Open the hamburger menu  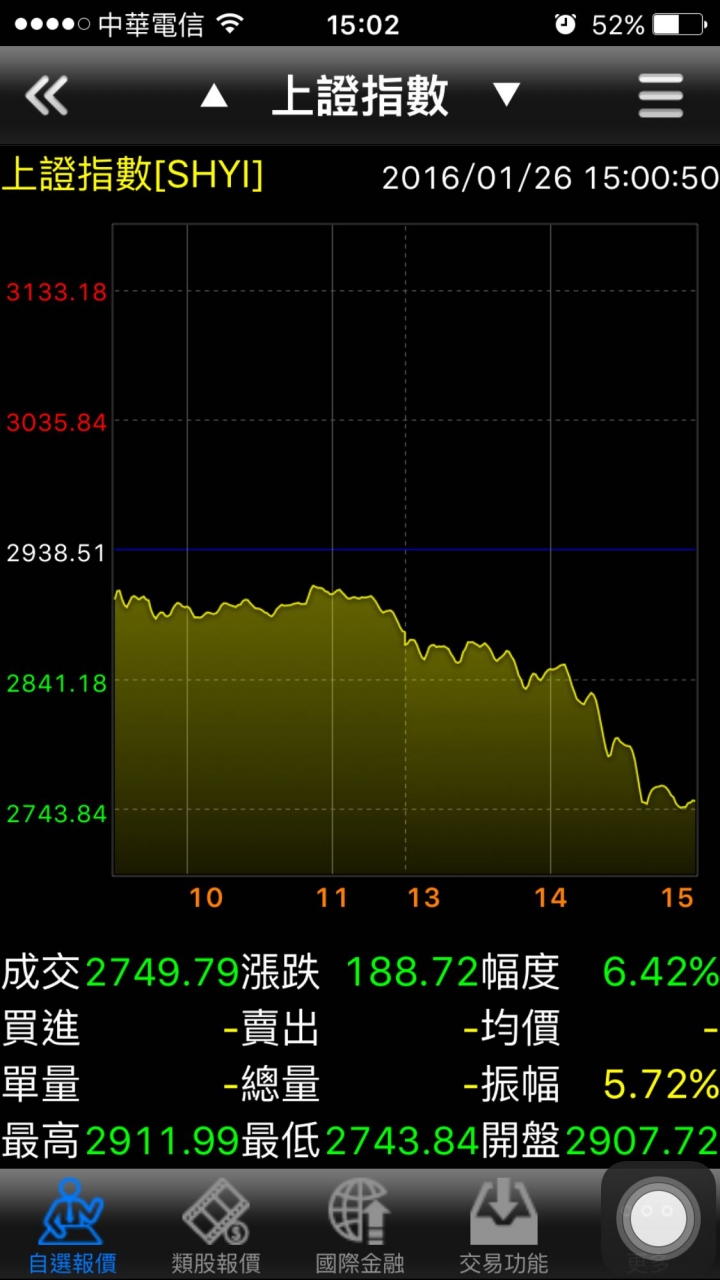click(661, 97)
